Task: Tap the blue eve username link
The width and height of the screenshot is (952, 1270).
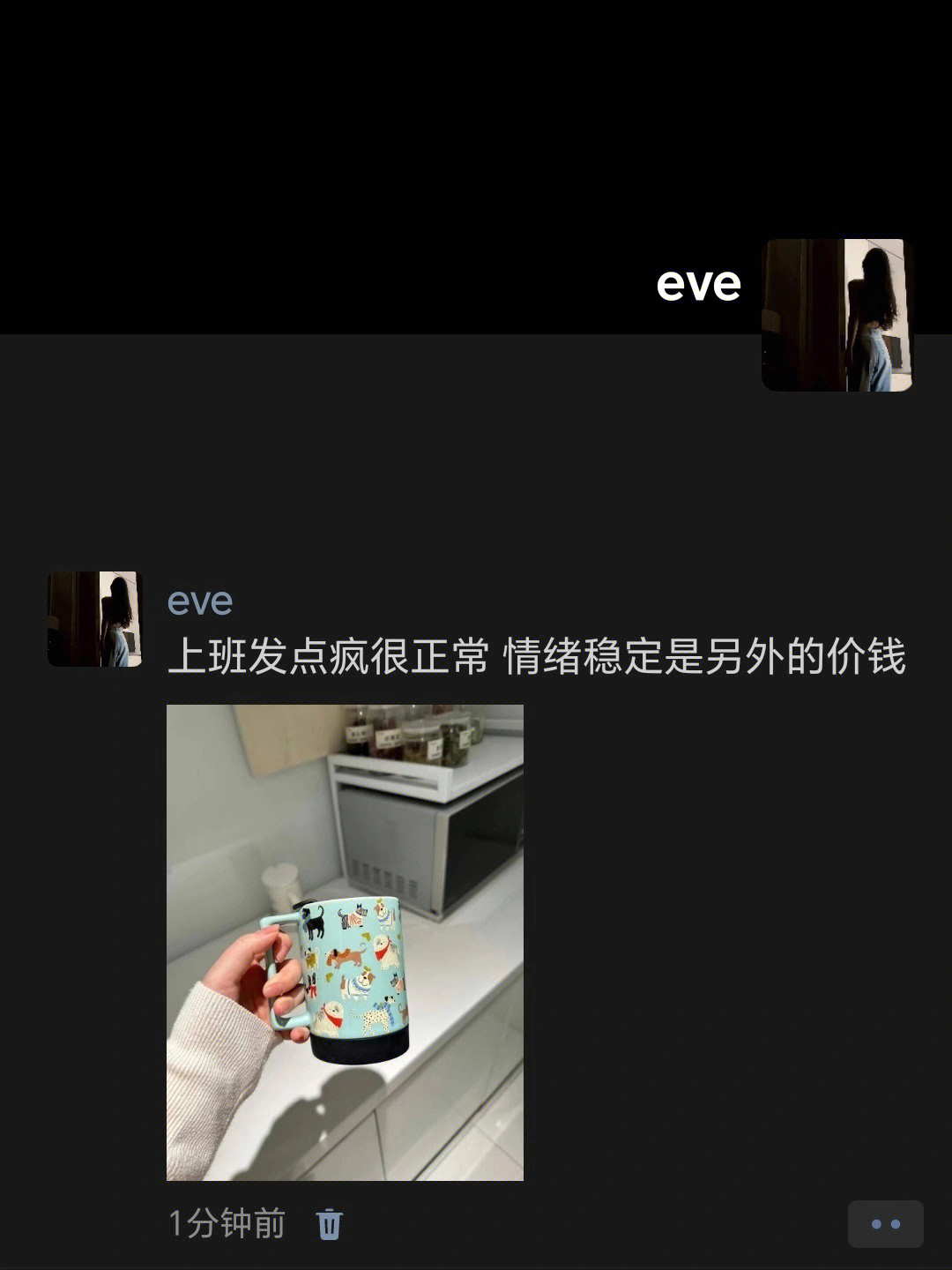Action: (x=200, y=601)
